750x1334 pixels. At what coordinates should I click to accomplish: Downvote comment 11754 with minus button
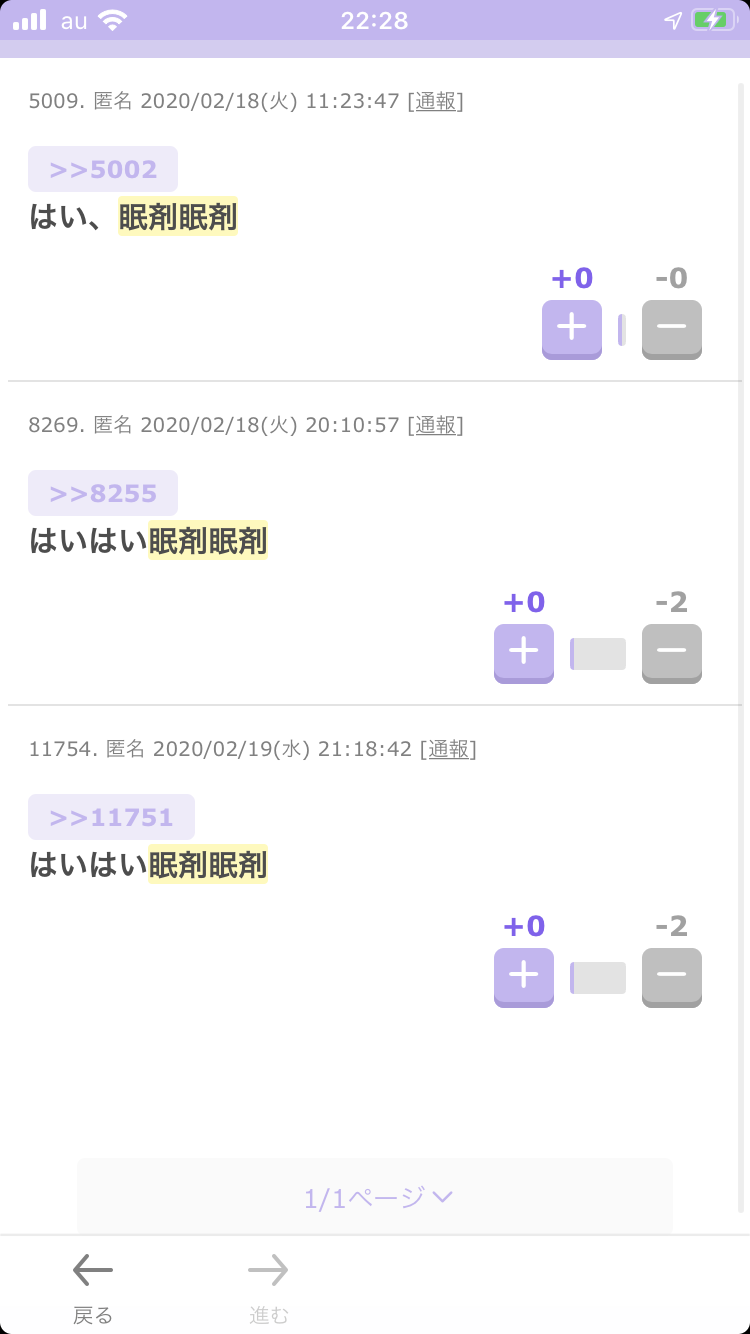tap(672, 977)
